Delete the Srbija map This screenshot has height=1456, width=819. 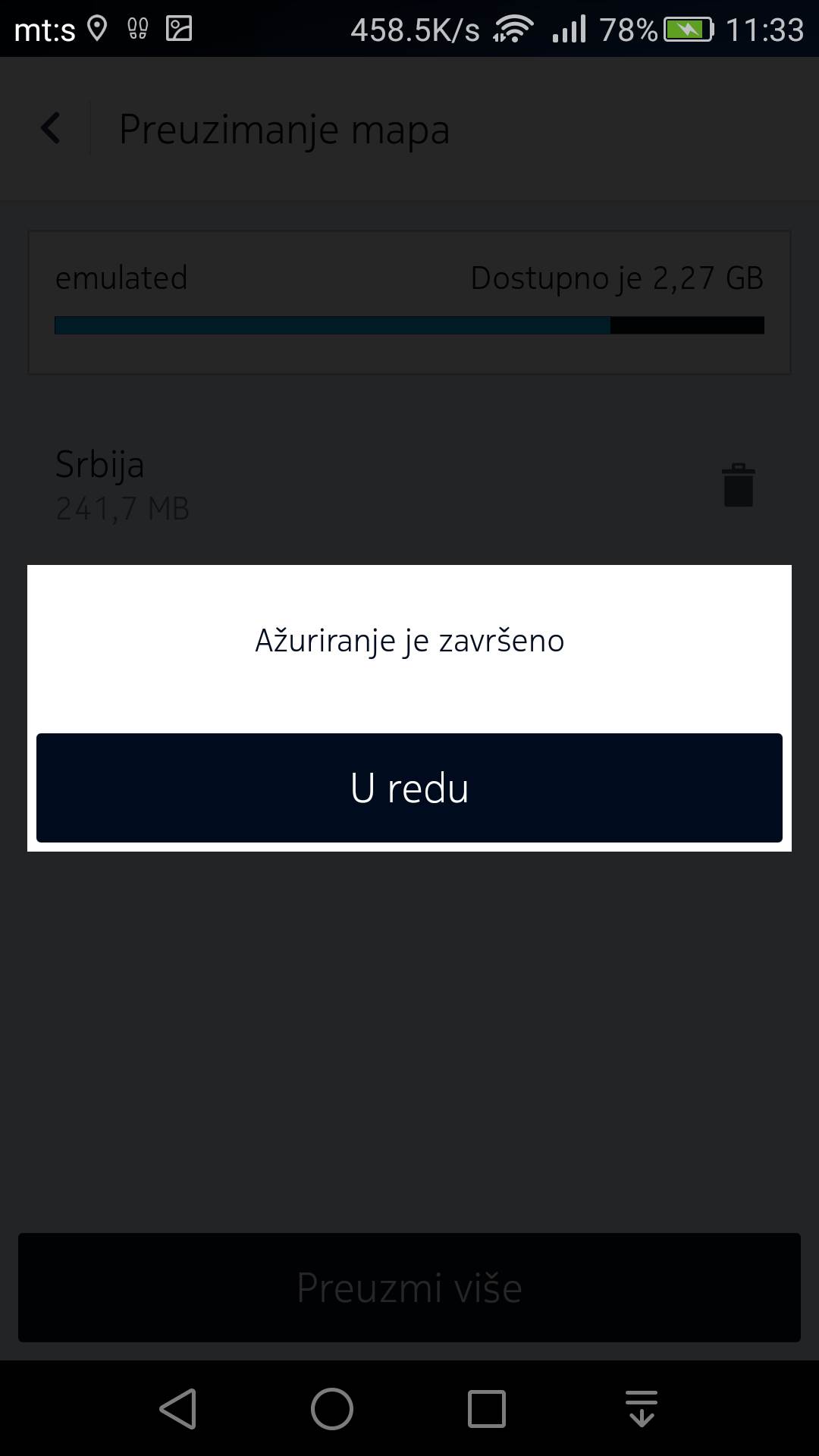click(x=738, y=485)
